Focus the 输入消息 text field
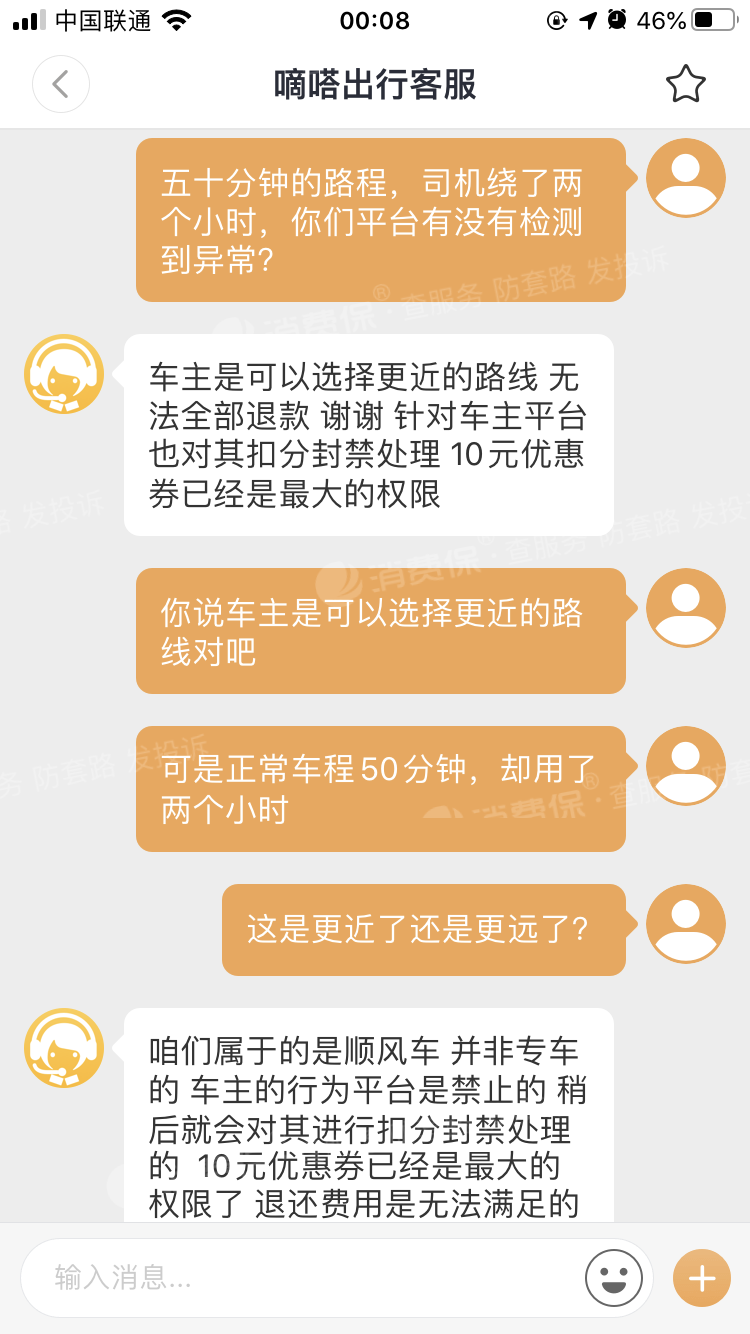Viewport: 750px width, 1334px height. coord(300,1277)
